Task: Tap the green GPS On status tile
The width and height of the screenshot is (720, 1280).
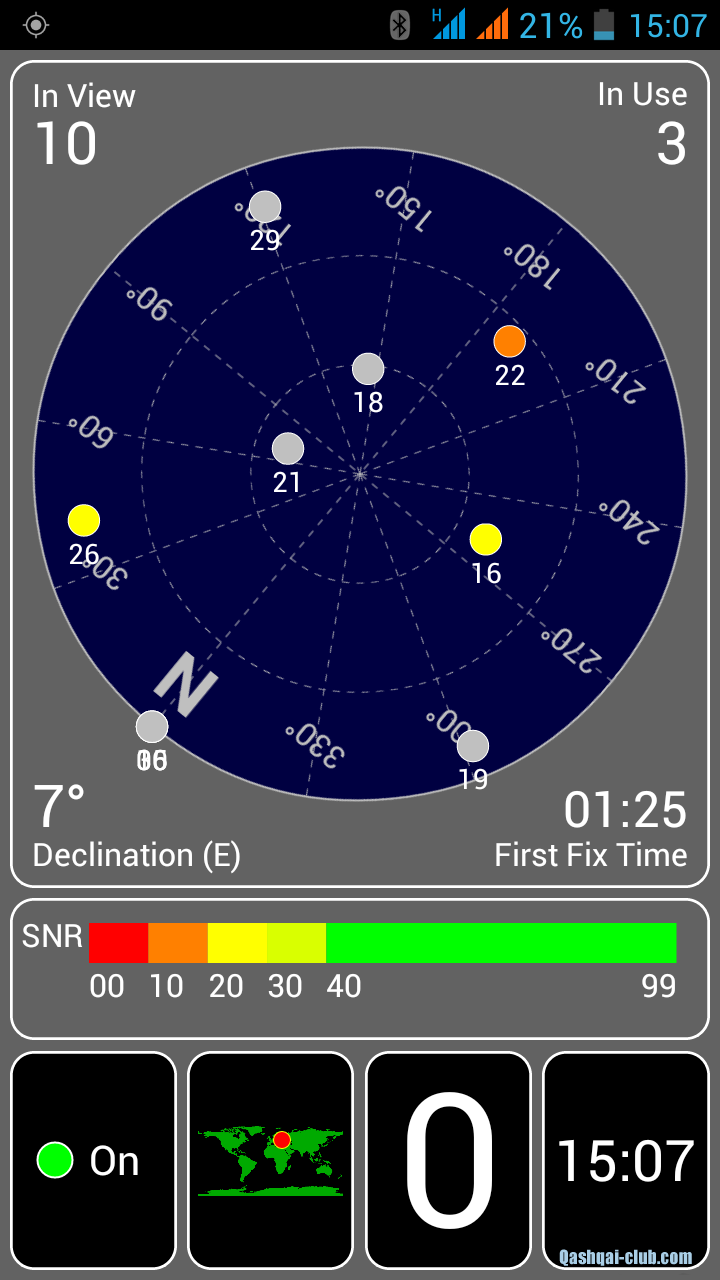Action: point(93,1160)
